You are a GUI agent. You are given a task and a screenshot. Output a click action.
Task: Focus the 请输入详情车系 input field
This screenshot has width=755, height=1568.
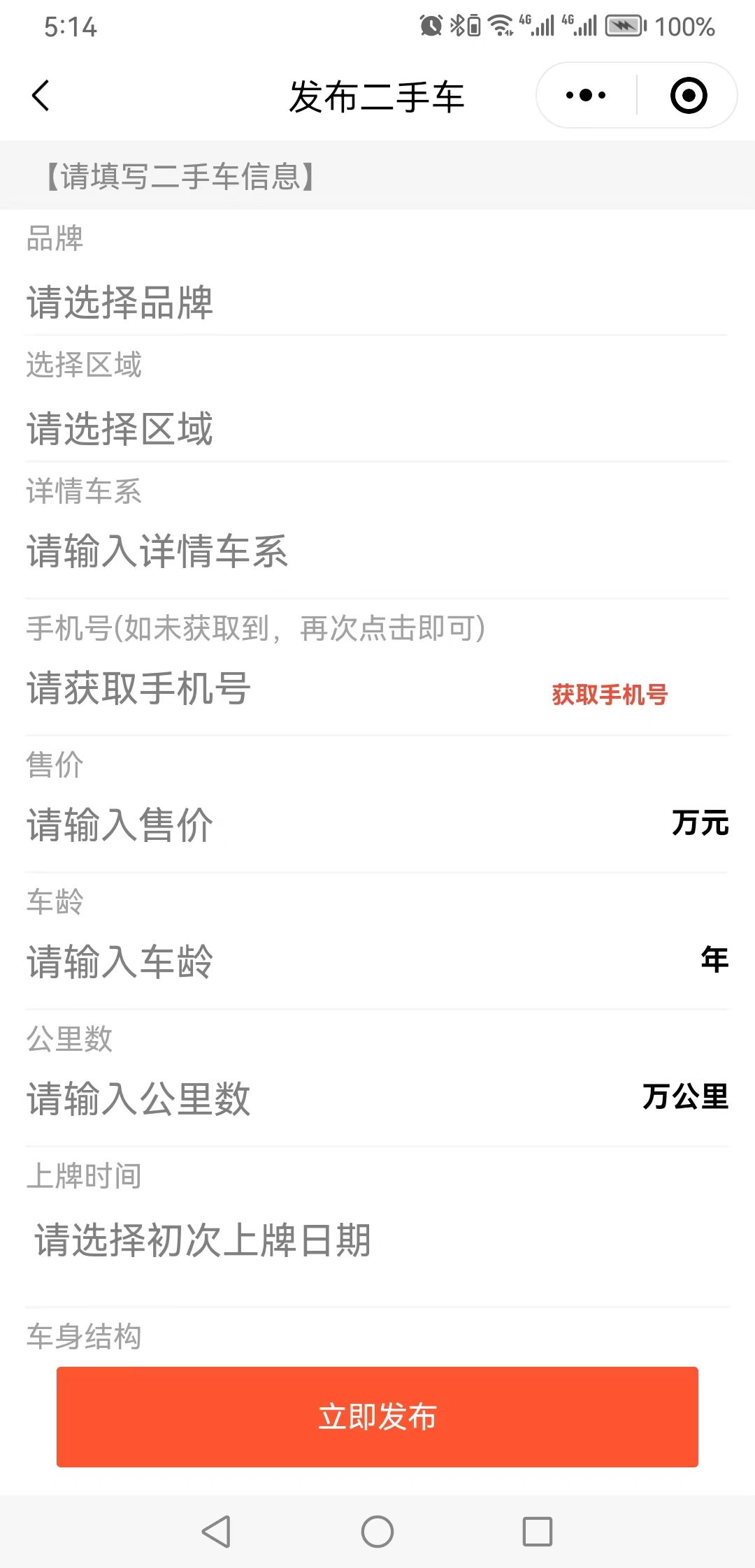click(377, 551)
